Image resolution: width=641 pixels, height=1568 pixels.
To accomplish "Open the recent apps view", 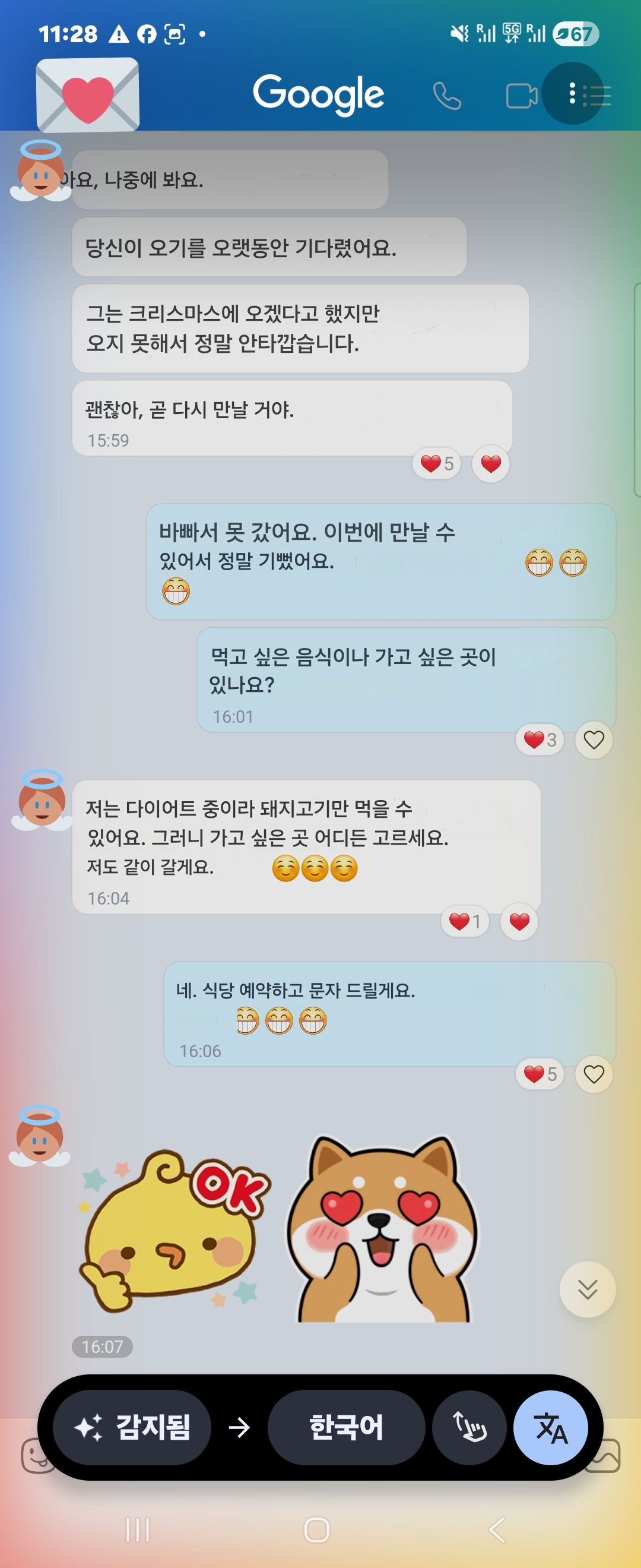I will coord(138,1529).
